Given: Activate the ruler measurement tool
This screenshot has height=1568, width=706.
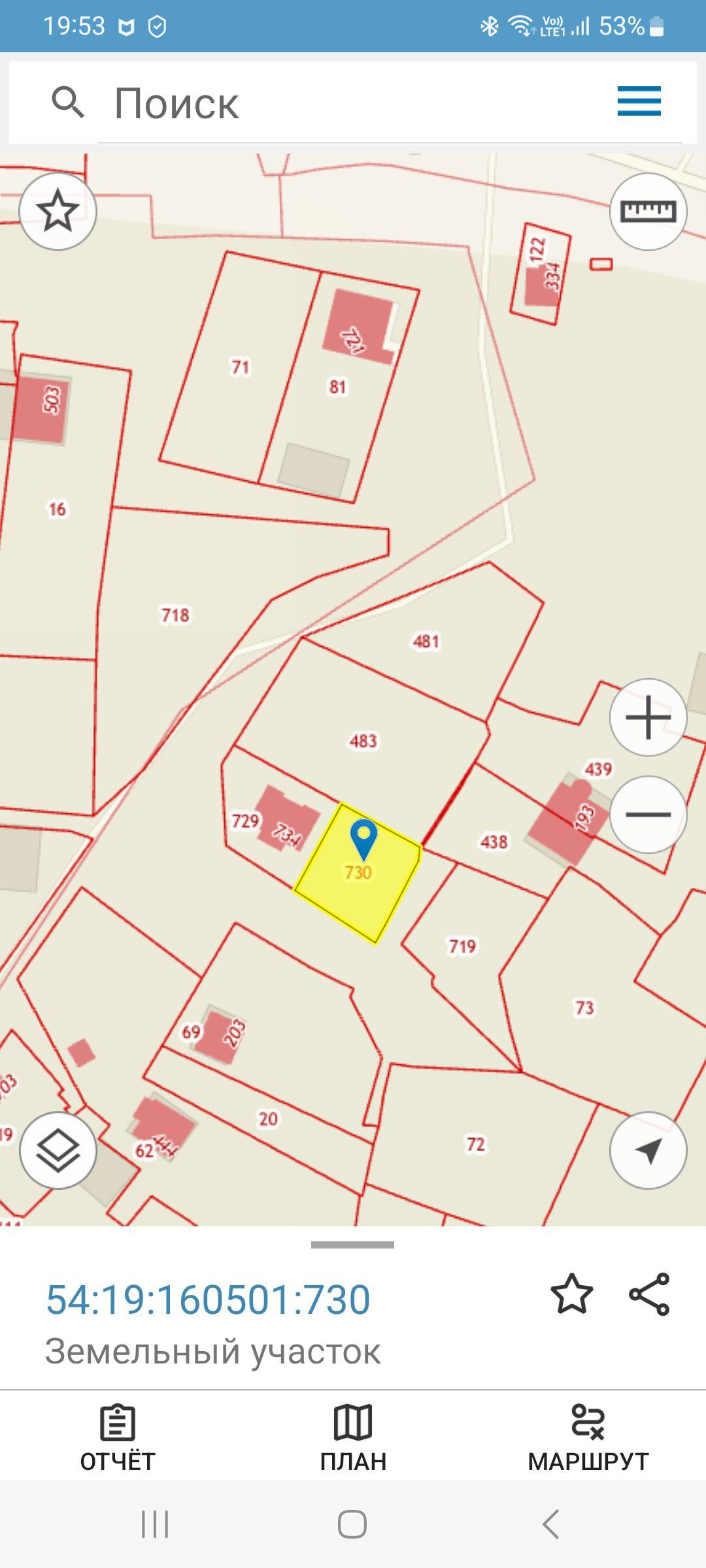Looking at the screenshot, I should tap(648, 211).
